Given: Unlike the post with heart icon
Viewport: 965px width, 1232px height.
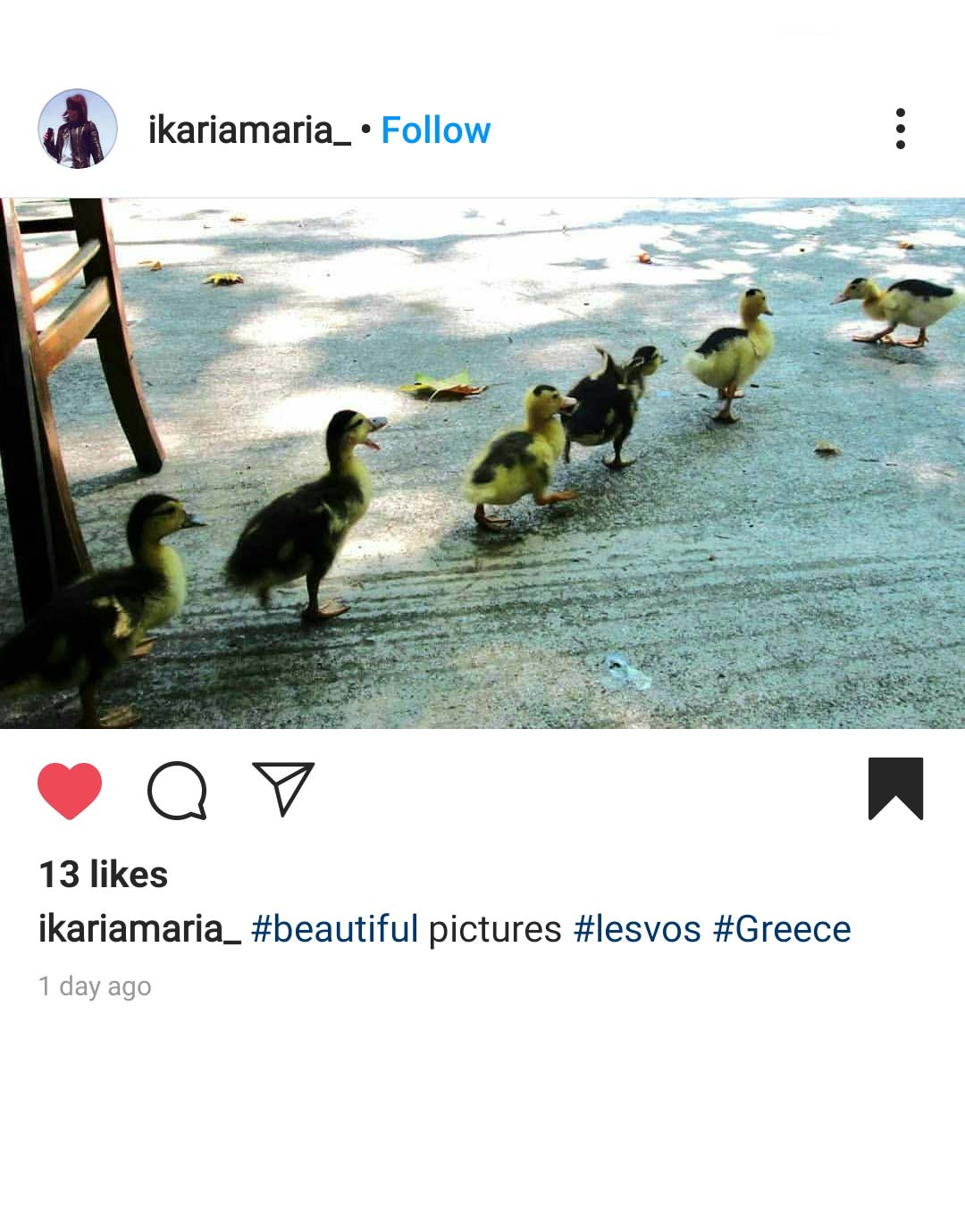Looking at the screenshot, I should pos(70,790).
